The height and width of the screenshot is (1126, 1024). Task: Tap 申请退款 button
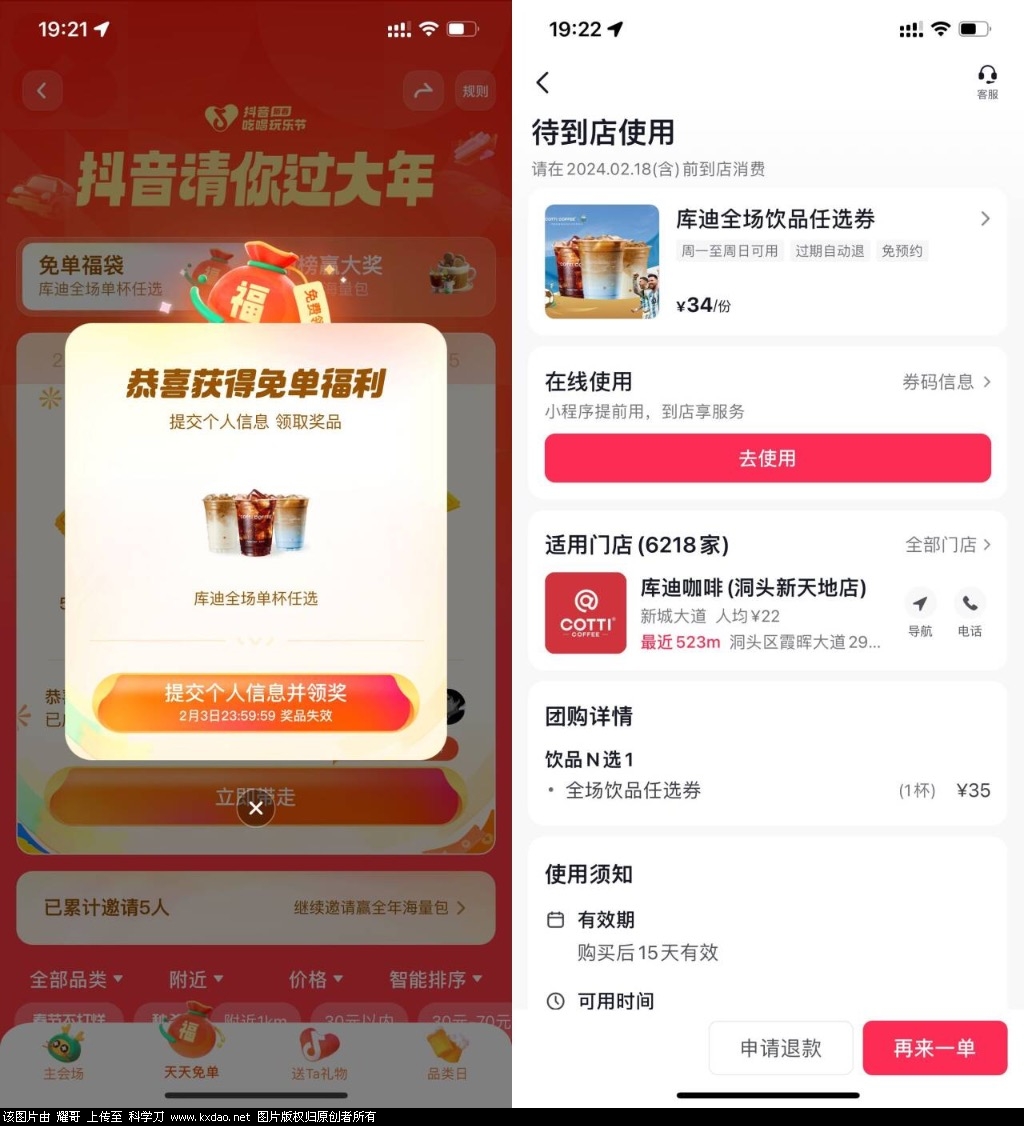pos(780,1047)
